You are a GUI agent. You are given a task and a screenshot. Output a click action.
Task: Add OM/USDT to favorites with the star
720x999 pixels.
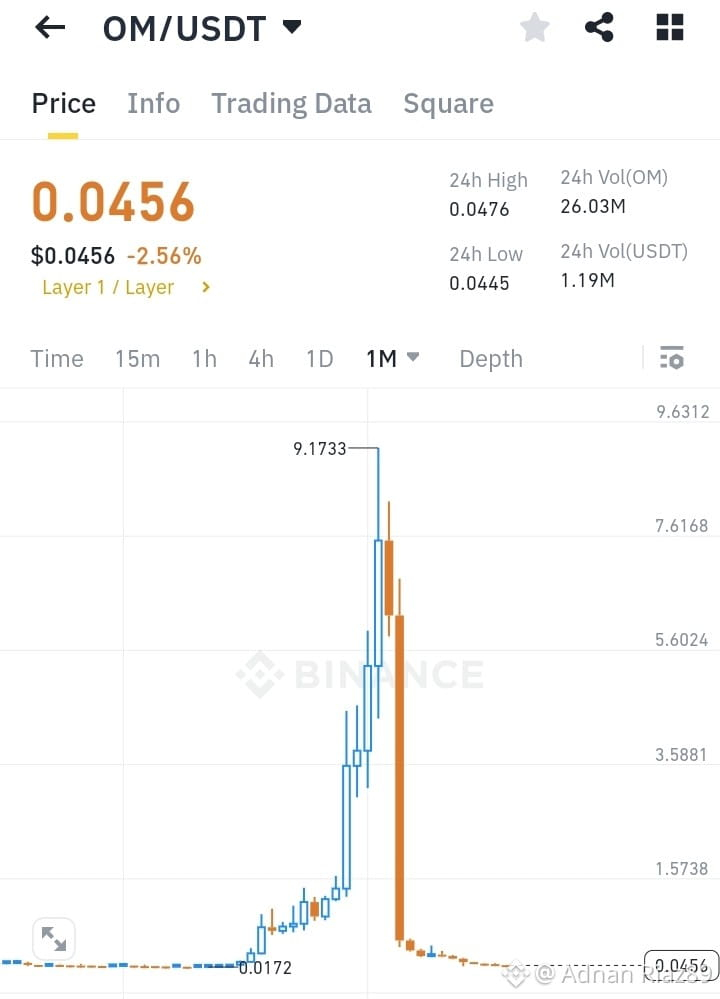pos(535,27)
